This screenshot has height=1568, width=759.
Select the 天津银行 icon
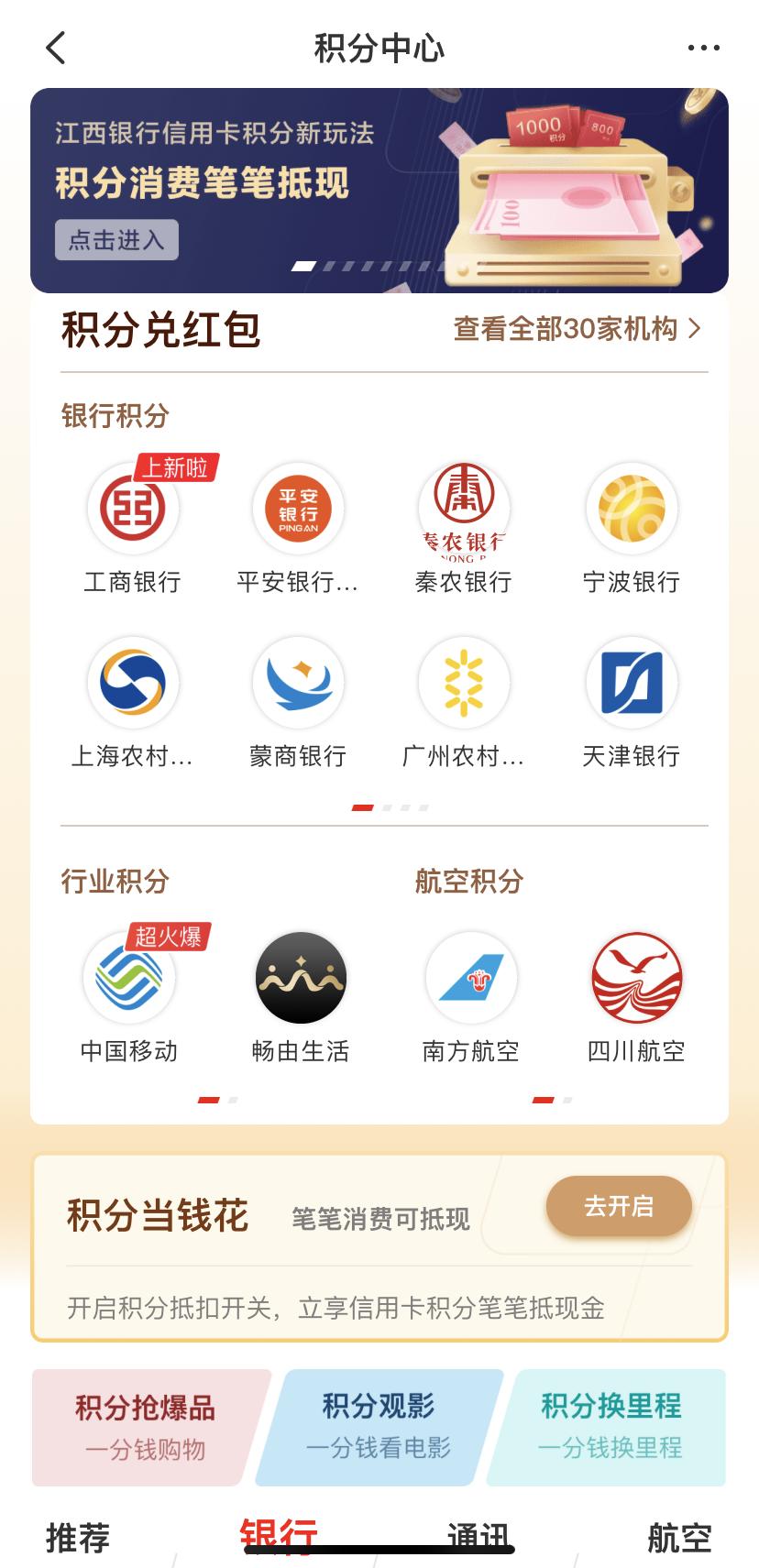(631, 683)
